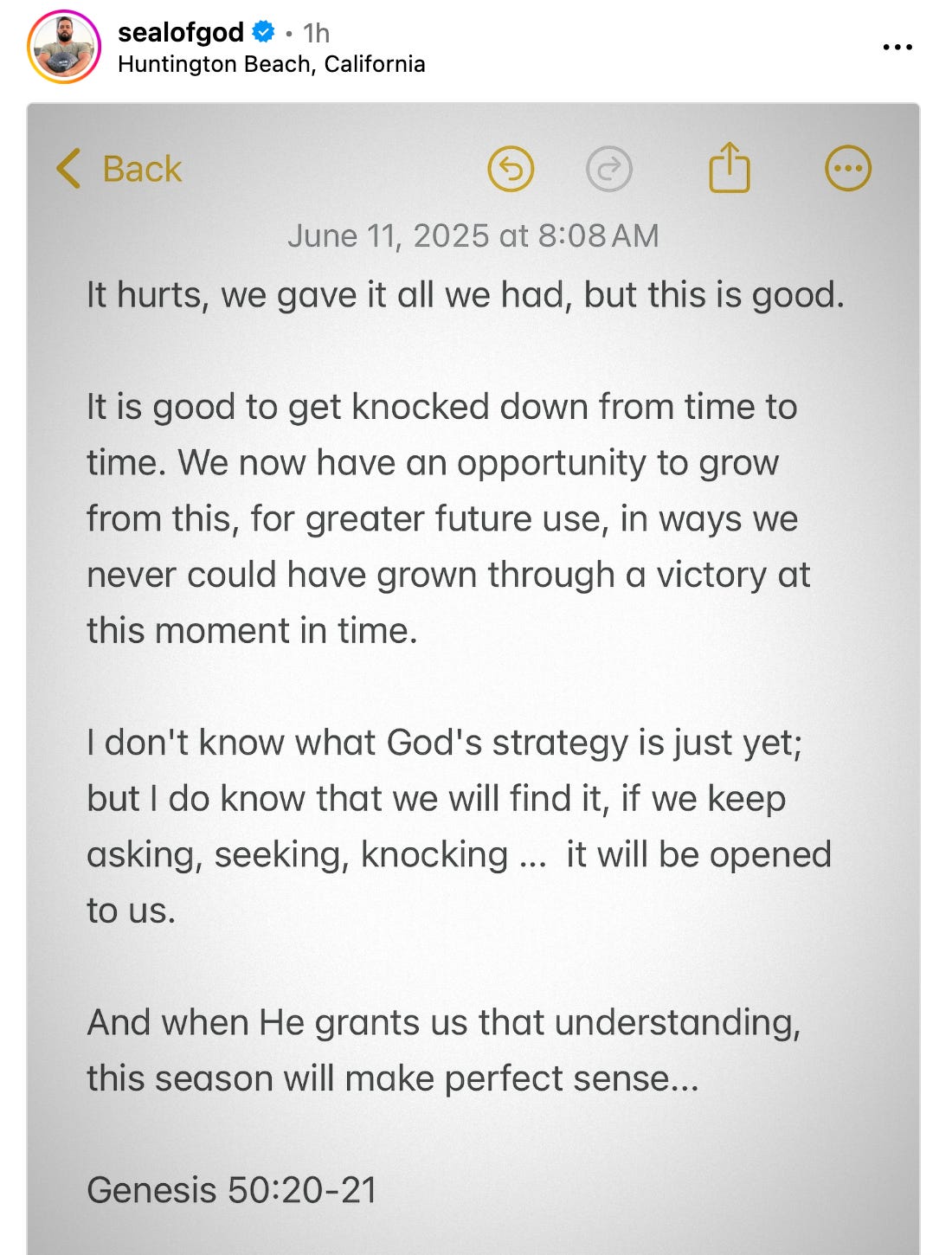This screenshot has width=952, height=1255.
Task: Open the sealofgod username link
Action: (x=180, y=33)
